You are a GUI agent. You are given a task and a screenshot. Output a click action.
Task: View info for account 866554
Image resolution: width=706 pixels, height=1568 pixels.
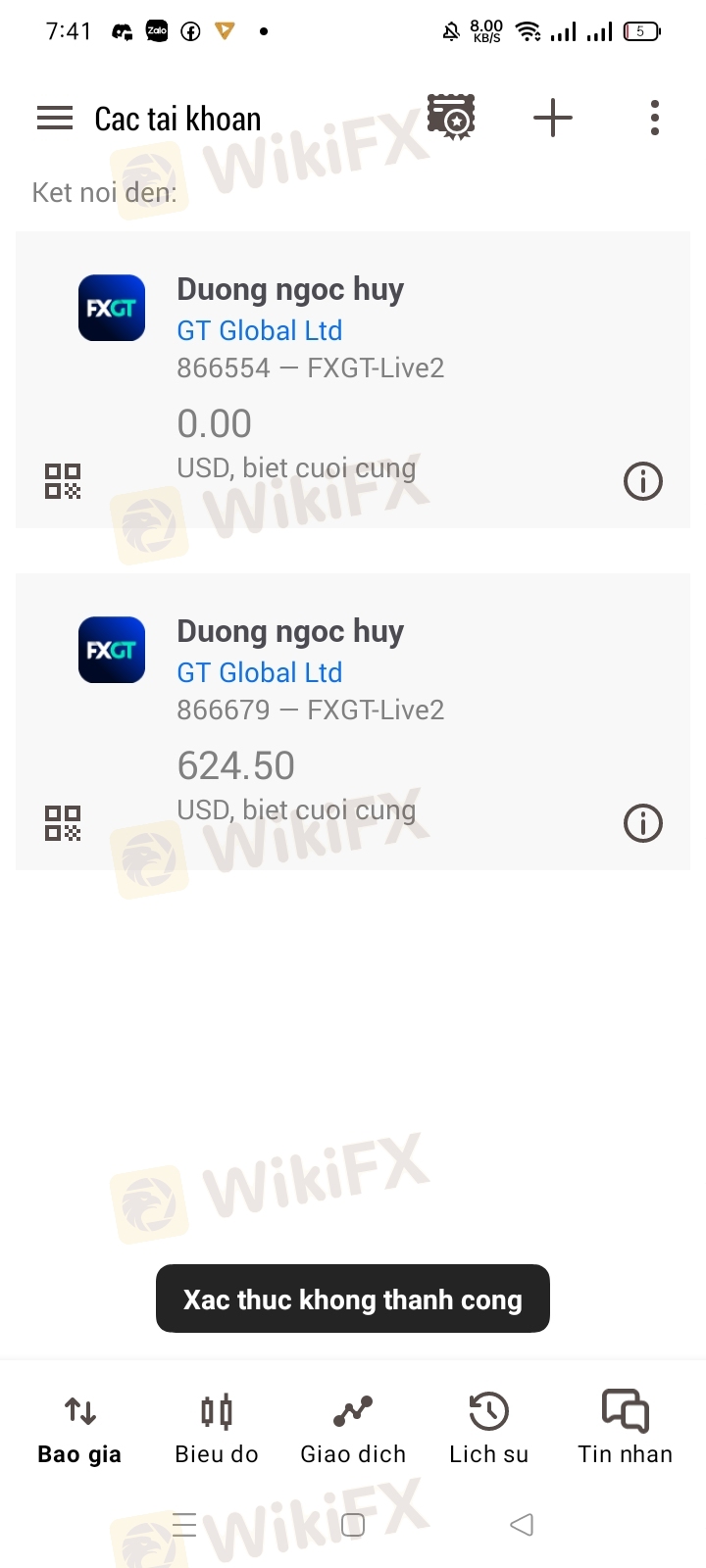tap(643, 481)
